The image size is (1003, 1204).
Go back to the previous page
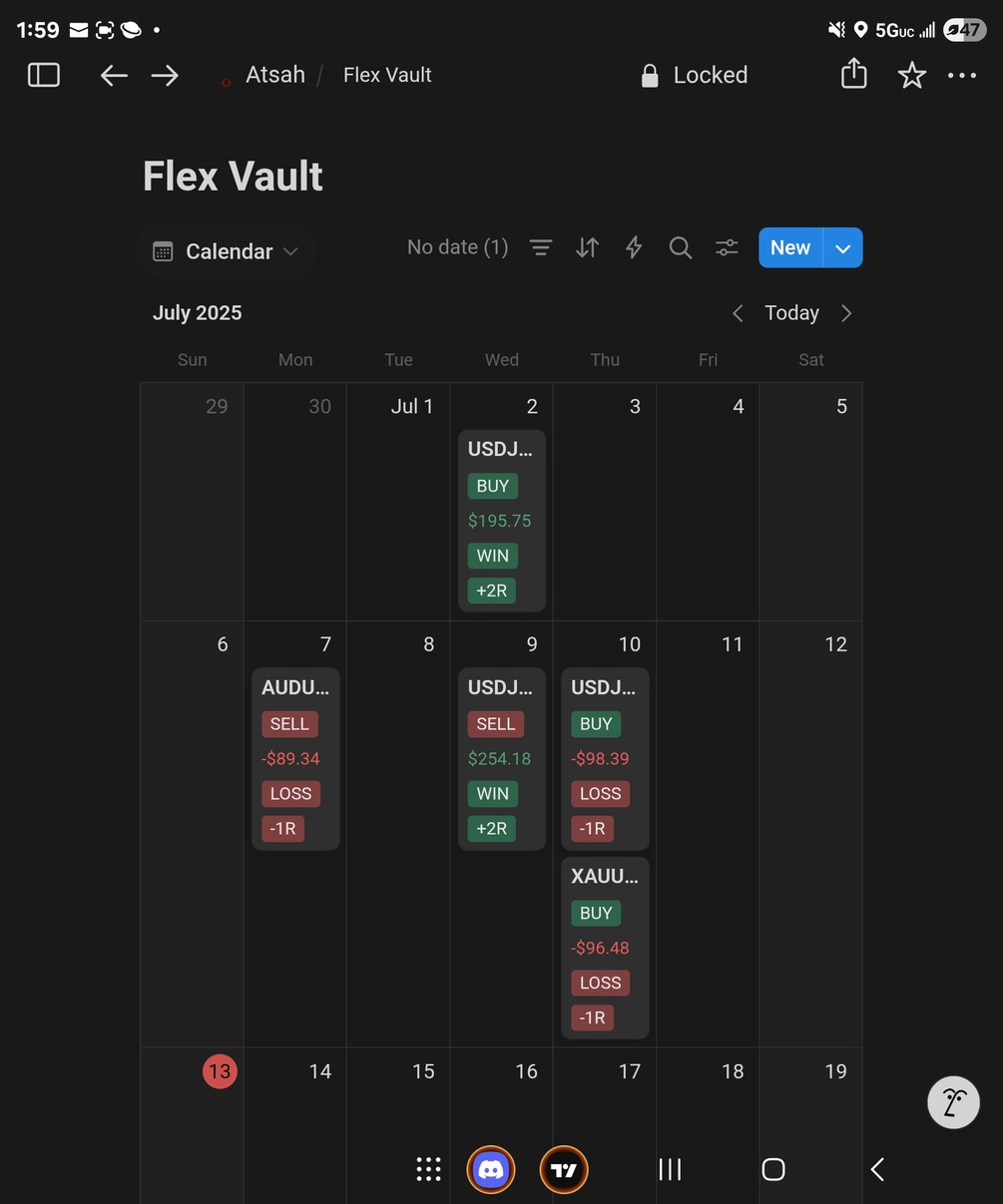114,75
